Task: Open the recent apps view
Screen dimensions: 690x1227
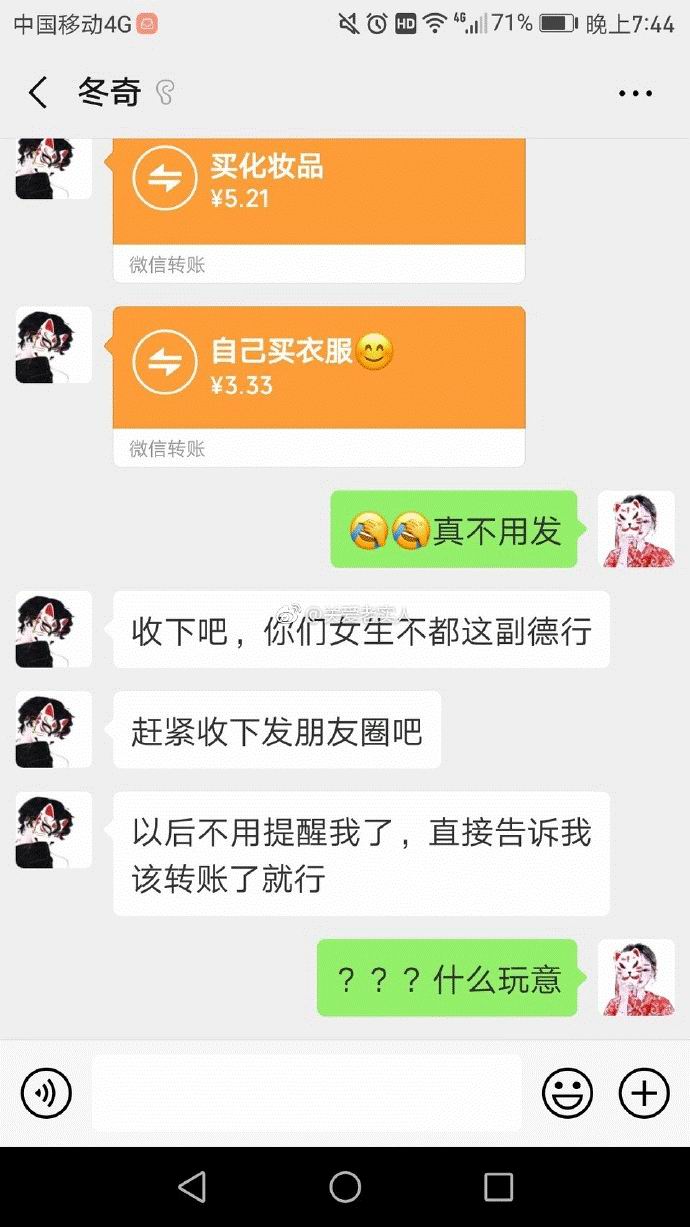Action: [498, 1187]
